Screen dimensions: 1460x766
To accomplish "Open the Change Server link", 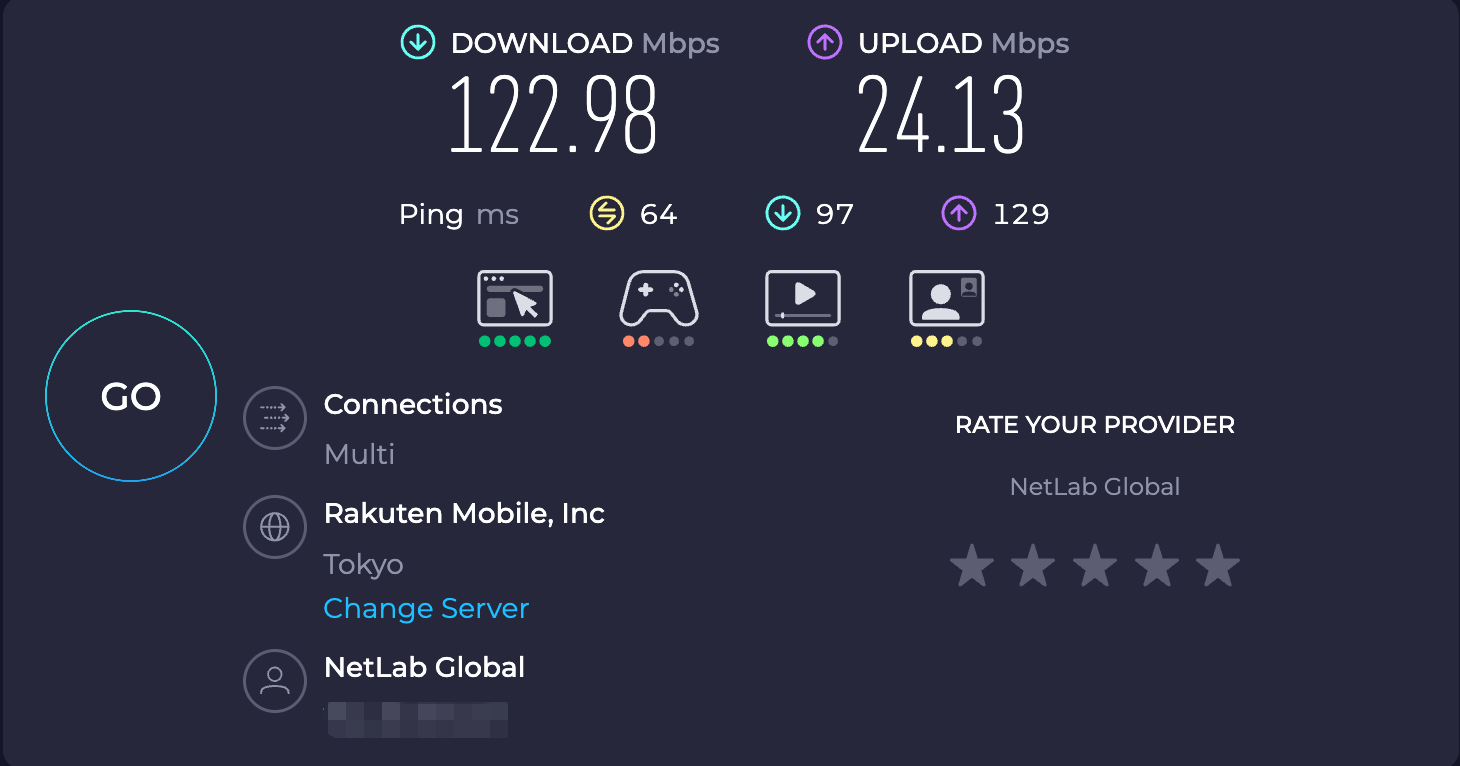I will 426,608.
